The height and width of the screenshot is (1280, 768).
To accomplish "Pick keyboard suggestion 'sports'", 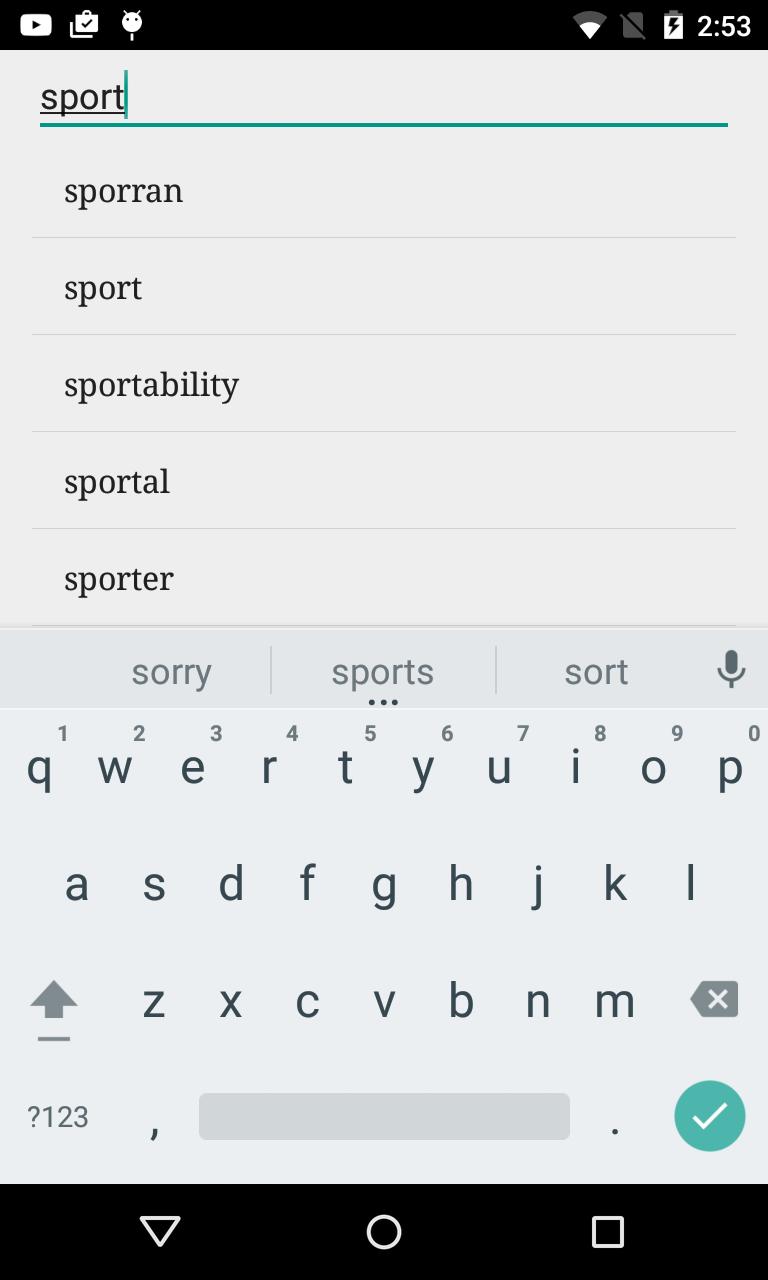I will (383, 672).
